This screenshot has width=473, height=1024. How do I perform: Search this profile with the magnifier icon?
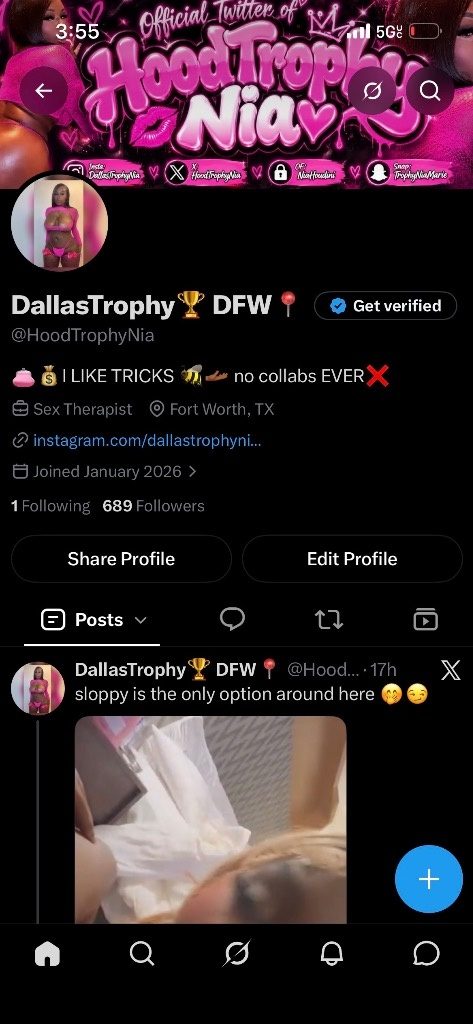click(429, 91)
